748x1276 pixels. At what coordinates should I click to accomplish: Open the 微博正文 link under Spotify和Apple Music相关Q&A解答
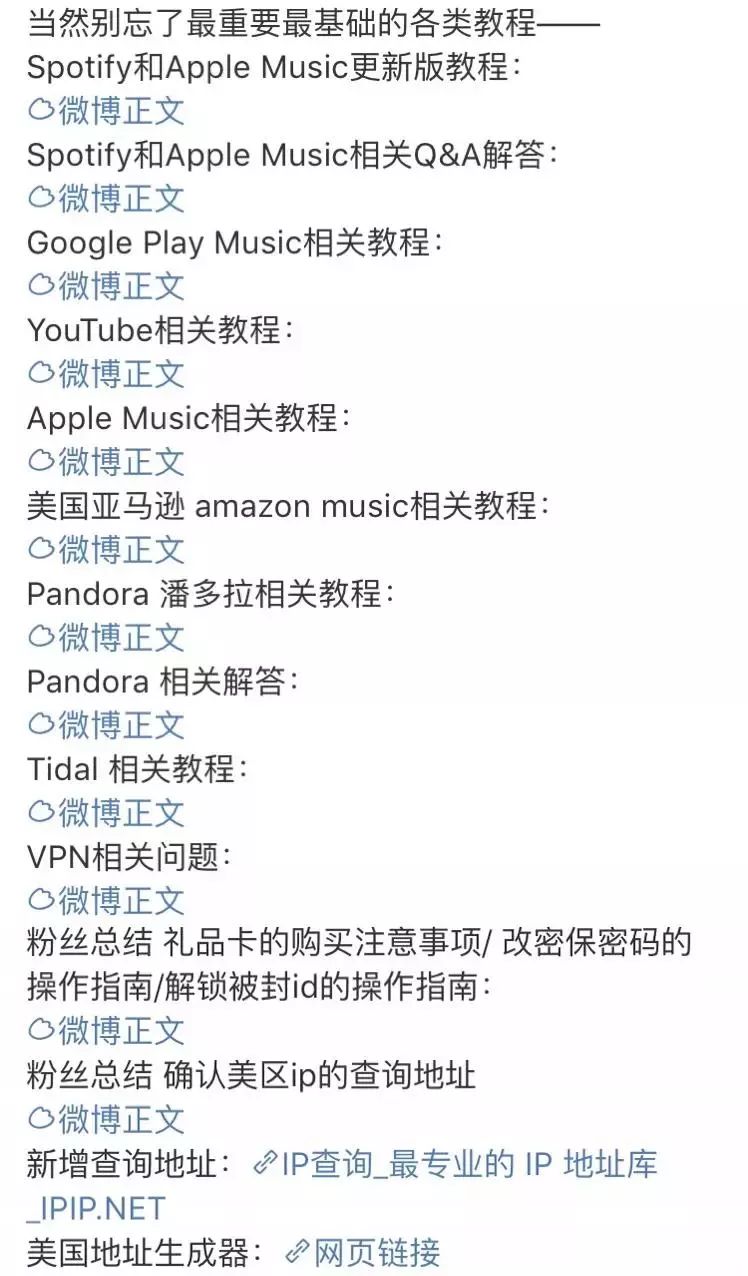point(106,198)
